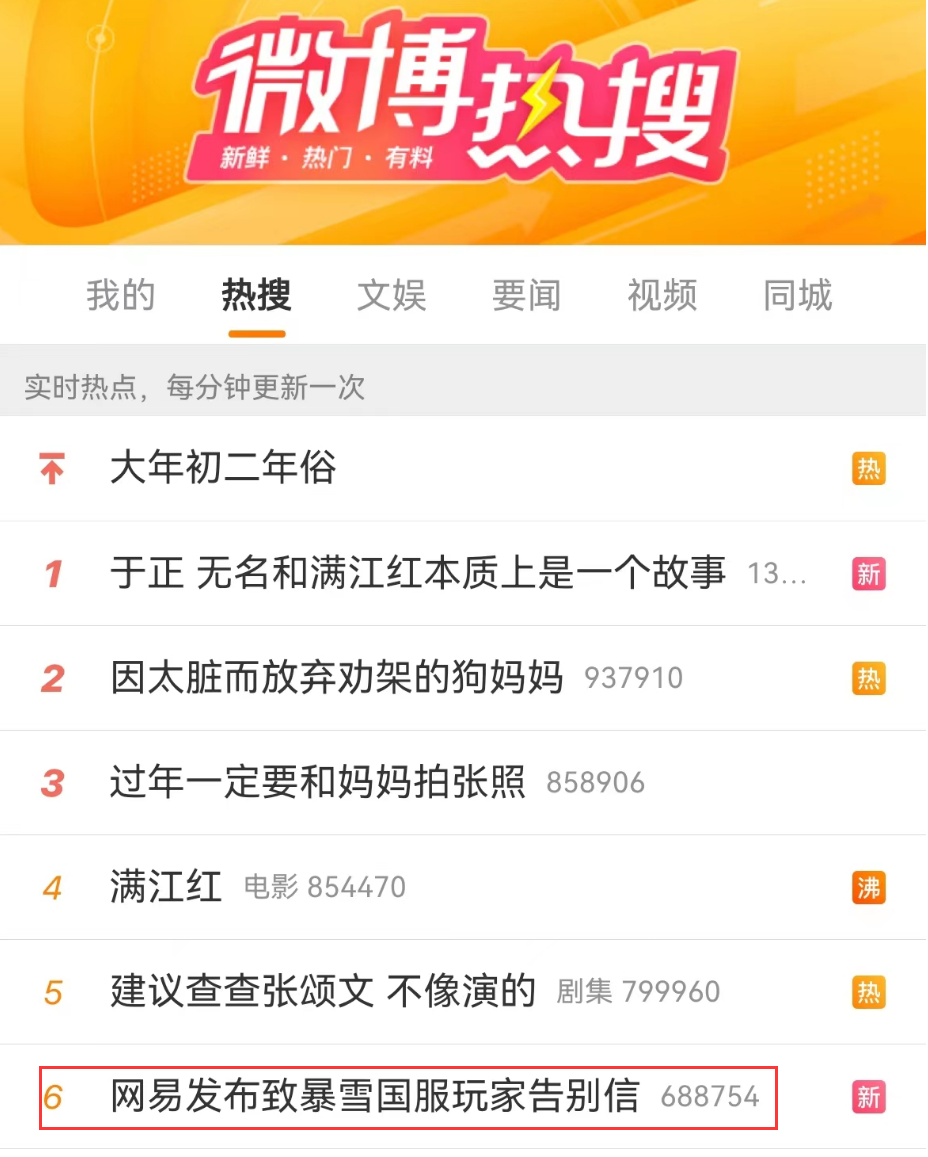Switch to the 文娱 tab
This screenshot has width=928, height=1157.
[391, 296]
